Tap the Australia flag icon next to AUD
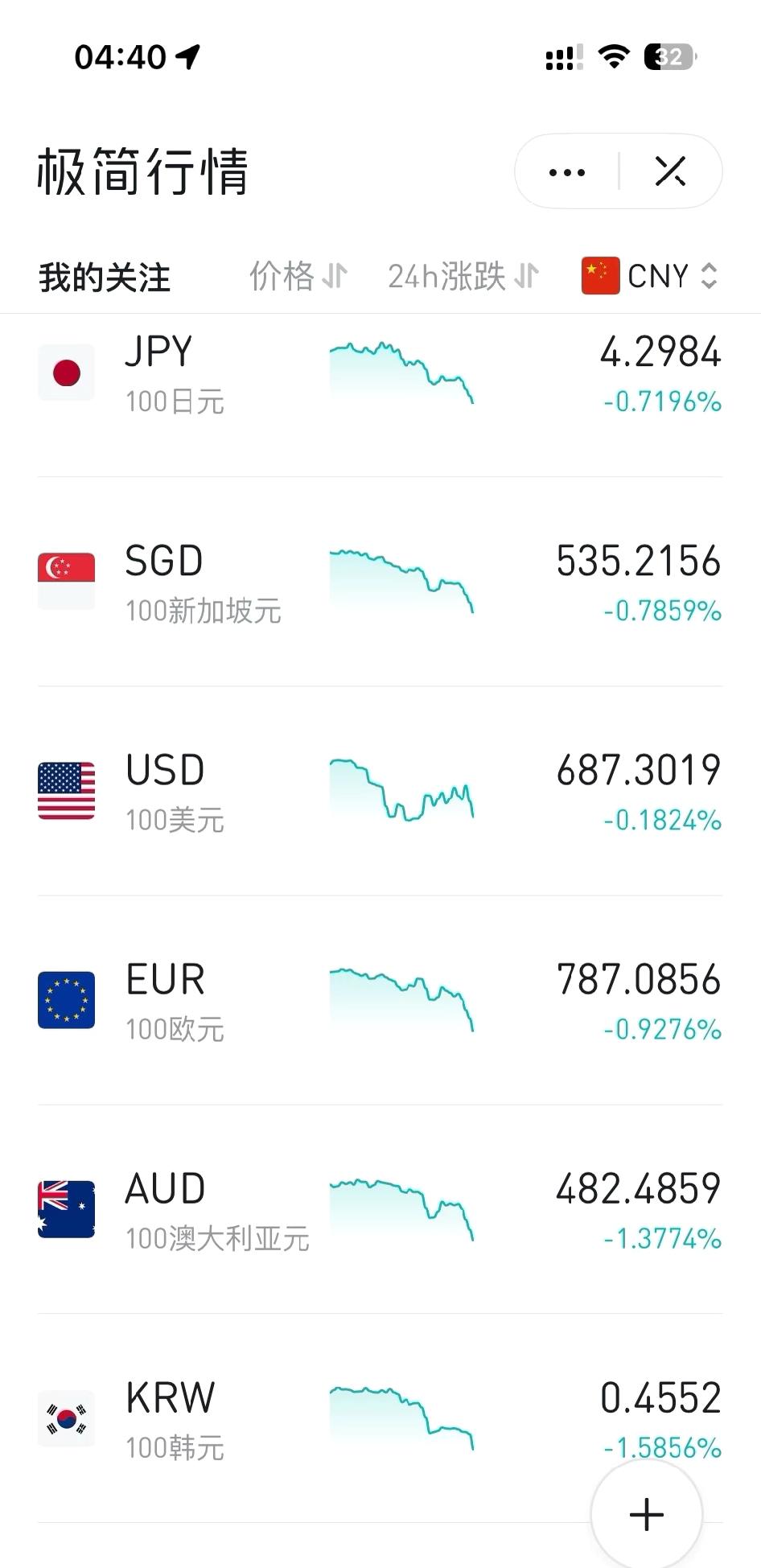This screenshot has width=761, height=1568. [x=66, y=1209]
